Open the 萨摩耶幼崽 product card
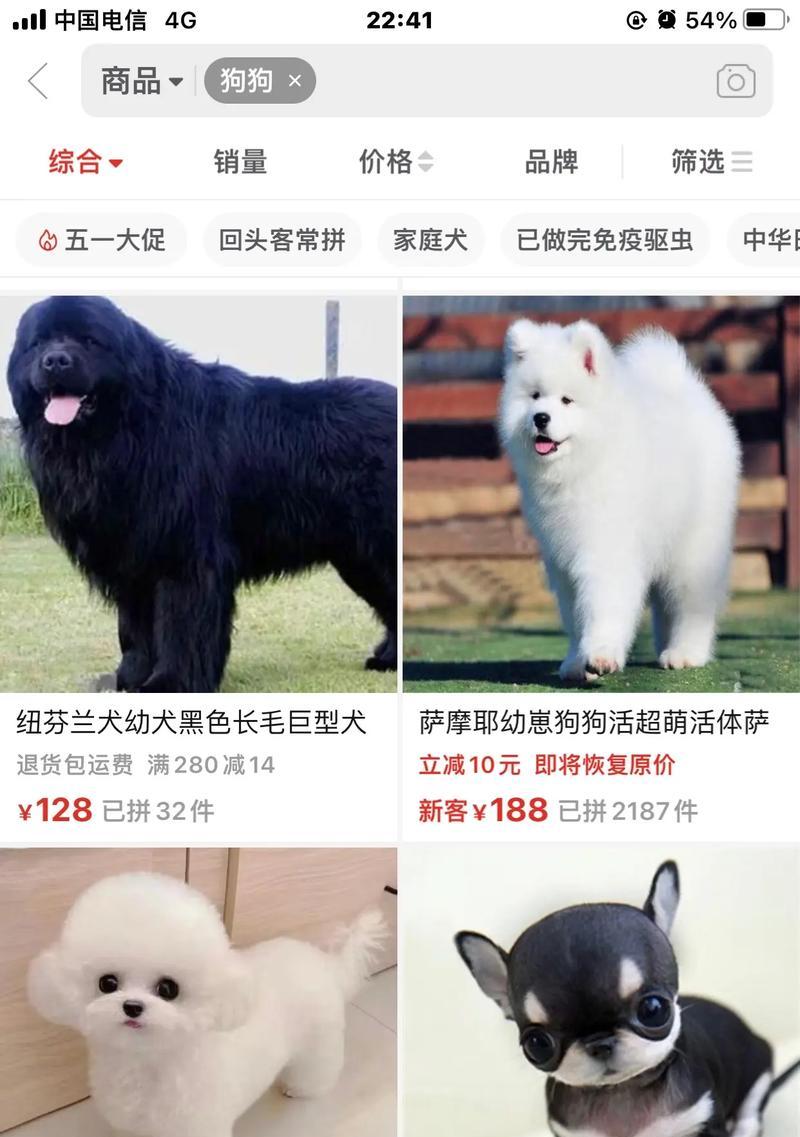800x1137 pixels. (600, 560)
